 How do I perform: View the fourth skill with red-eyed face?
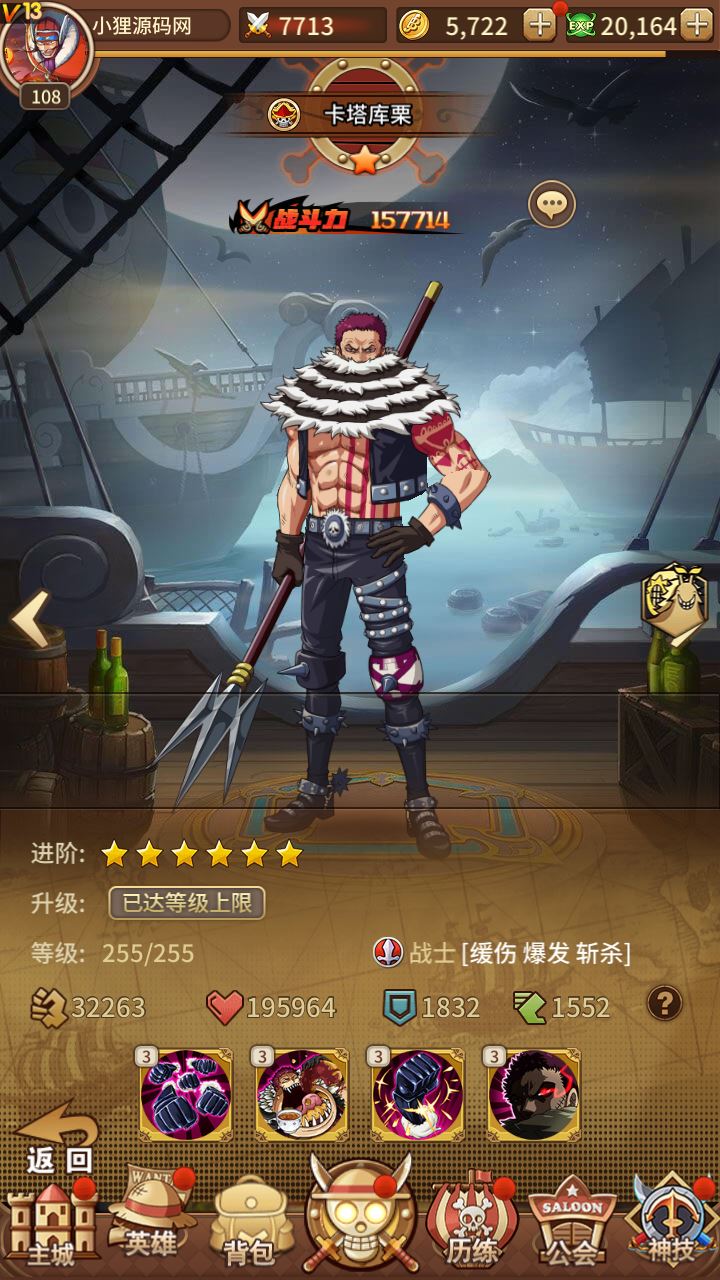[x=534, y=1096]
